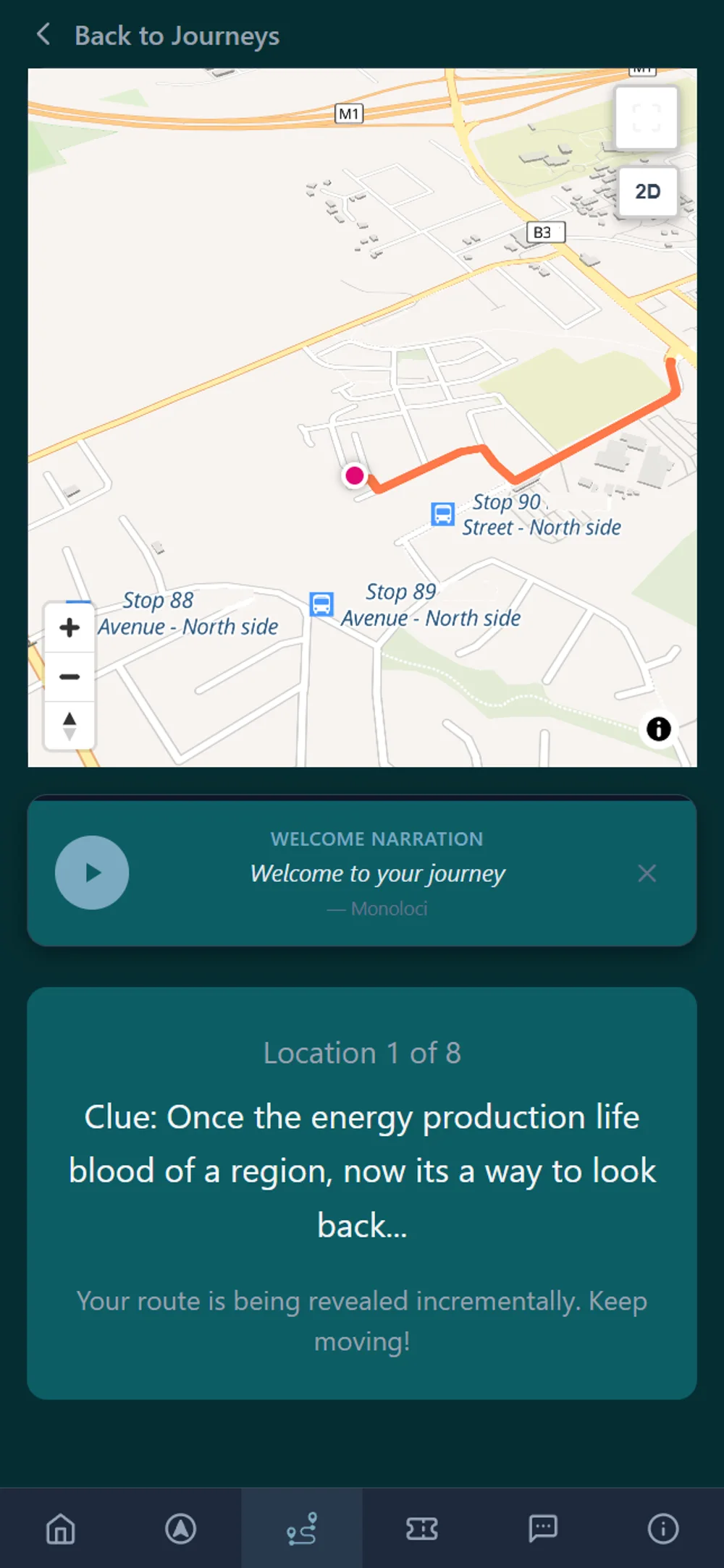Viewport: 724px width, 1568px height.
Task: Open the messages tab
Action: pyautogui.click(x=543, y=1529)
